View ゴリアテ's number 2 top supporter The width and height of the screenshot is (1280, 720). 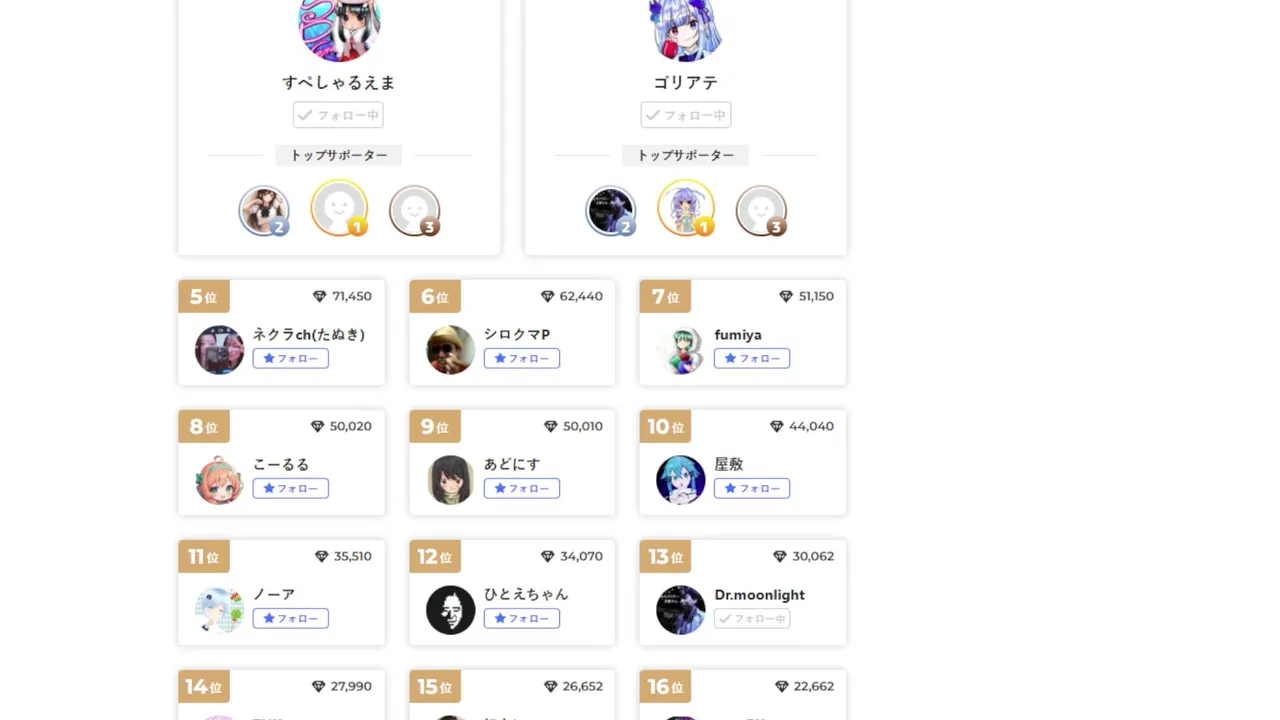click(610, 211)
